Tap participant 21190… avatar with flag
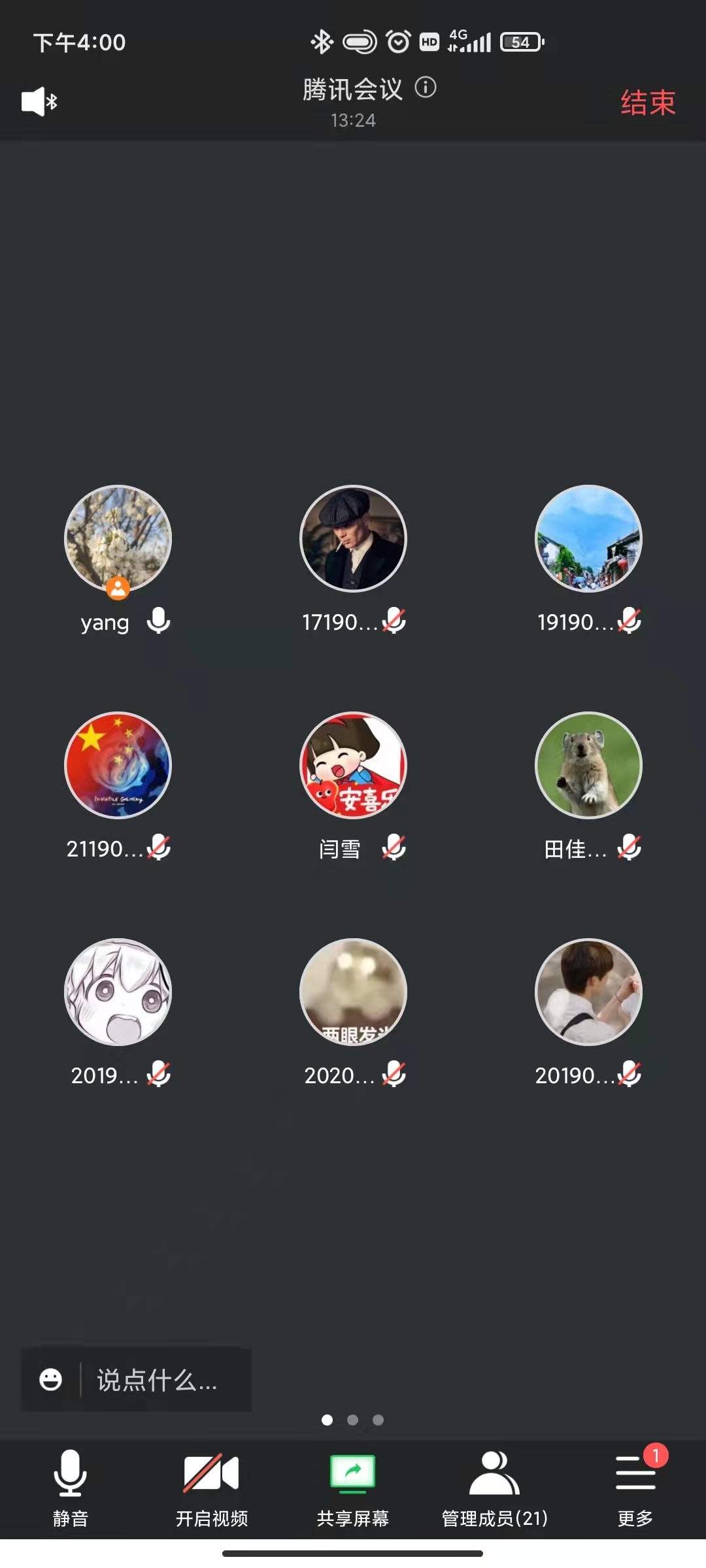Screen dimensions: 706x1568 click(x=118, y=765)
